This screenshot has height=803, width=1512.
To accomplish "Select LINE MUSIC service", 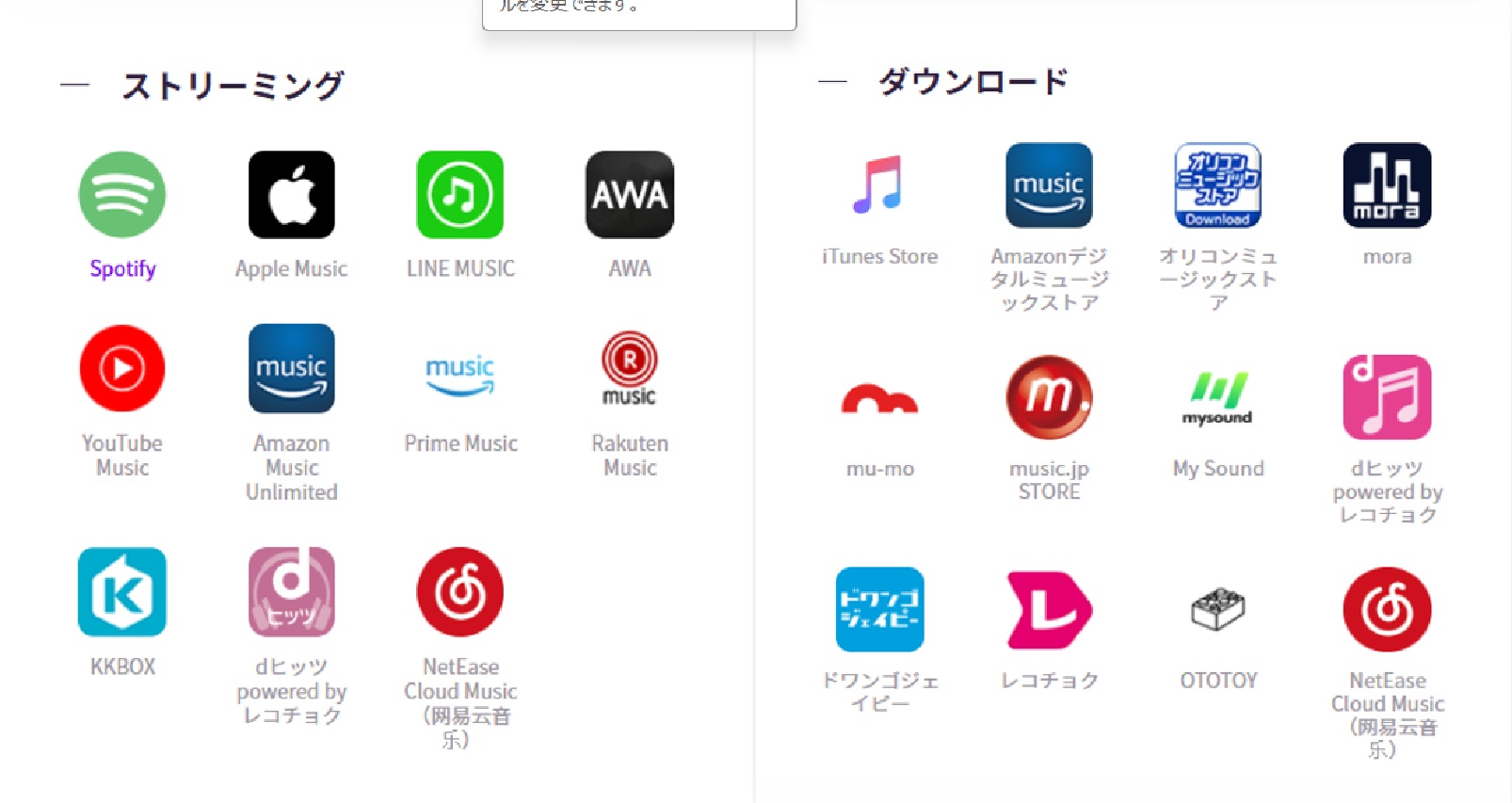I will 460,195.
